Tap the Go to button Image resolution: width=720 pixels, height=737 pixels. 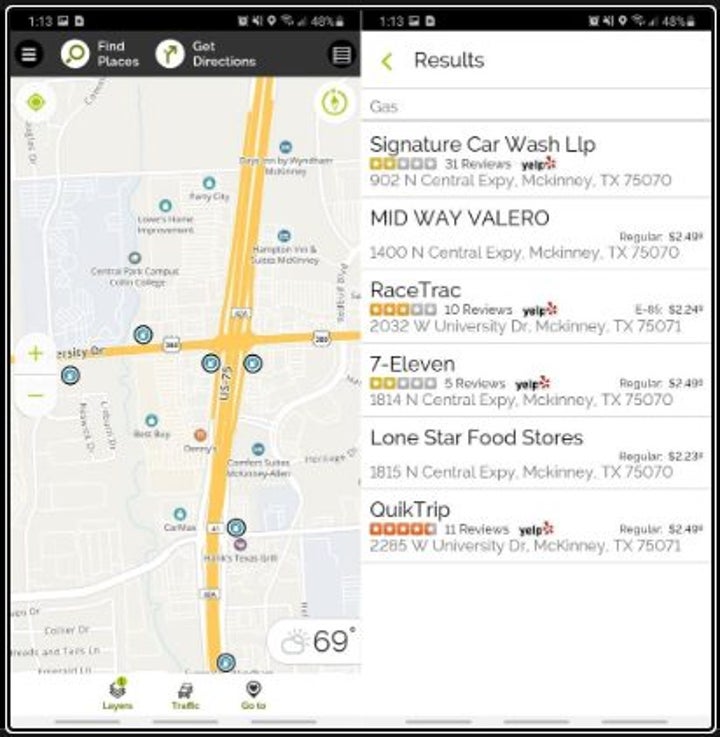coord(253,696)
